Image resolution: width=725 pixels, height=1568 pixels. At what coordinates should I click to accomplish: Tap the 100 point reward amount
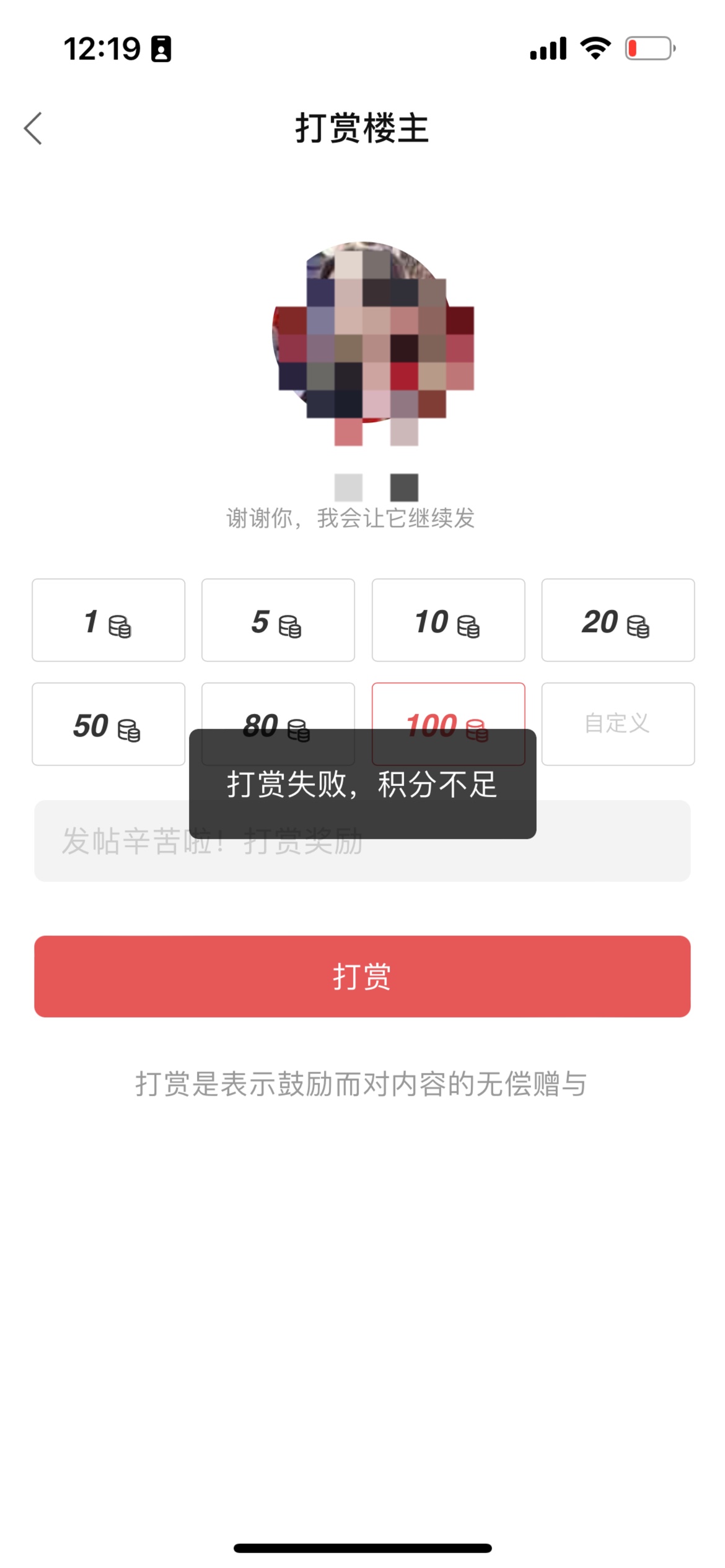tap(448, 707)
